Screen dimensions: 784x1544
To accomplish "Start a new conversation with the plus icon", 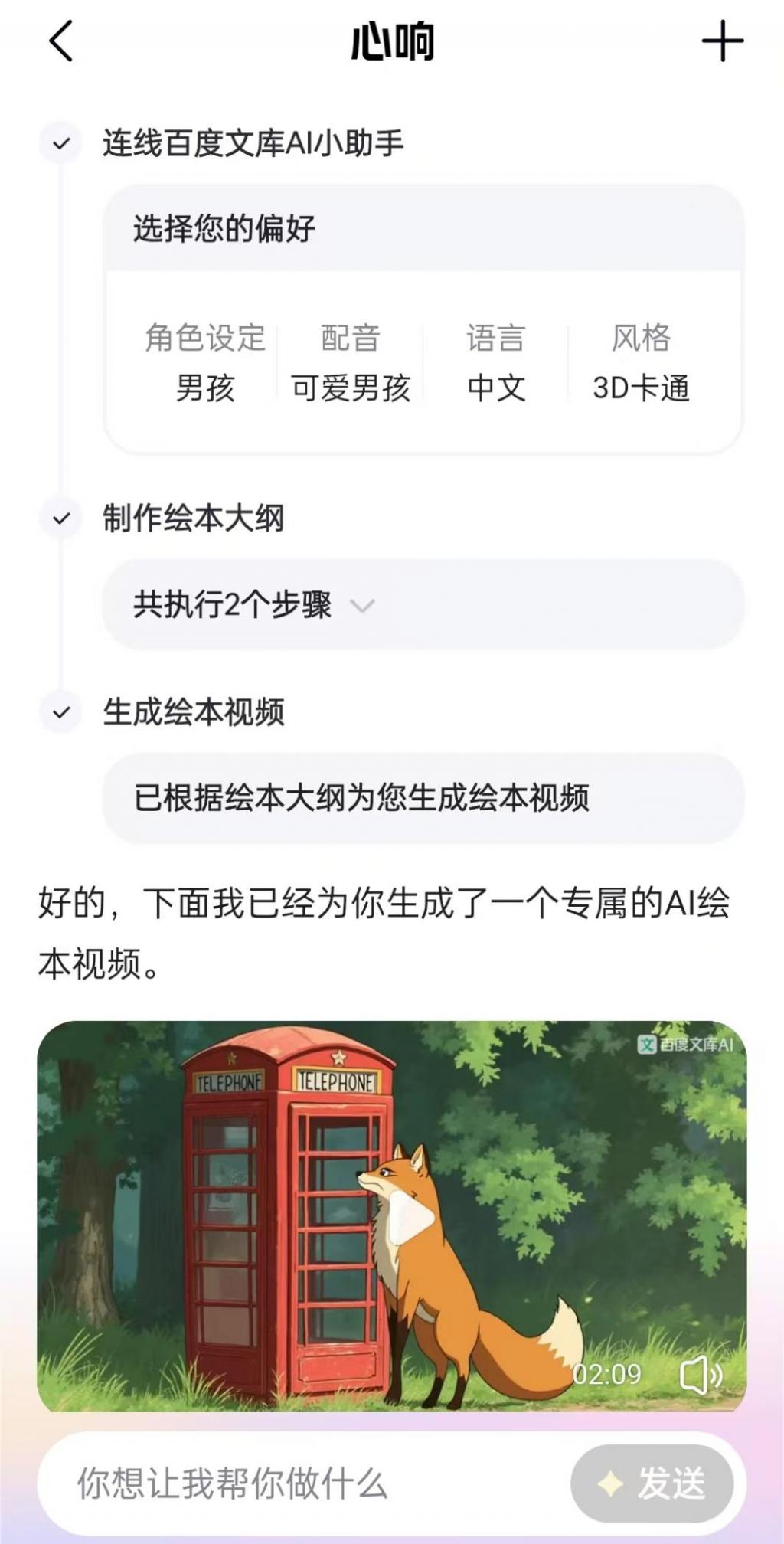I will [x=722, y=41].
